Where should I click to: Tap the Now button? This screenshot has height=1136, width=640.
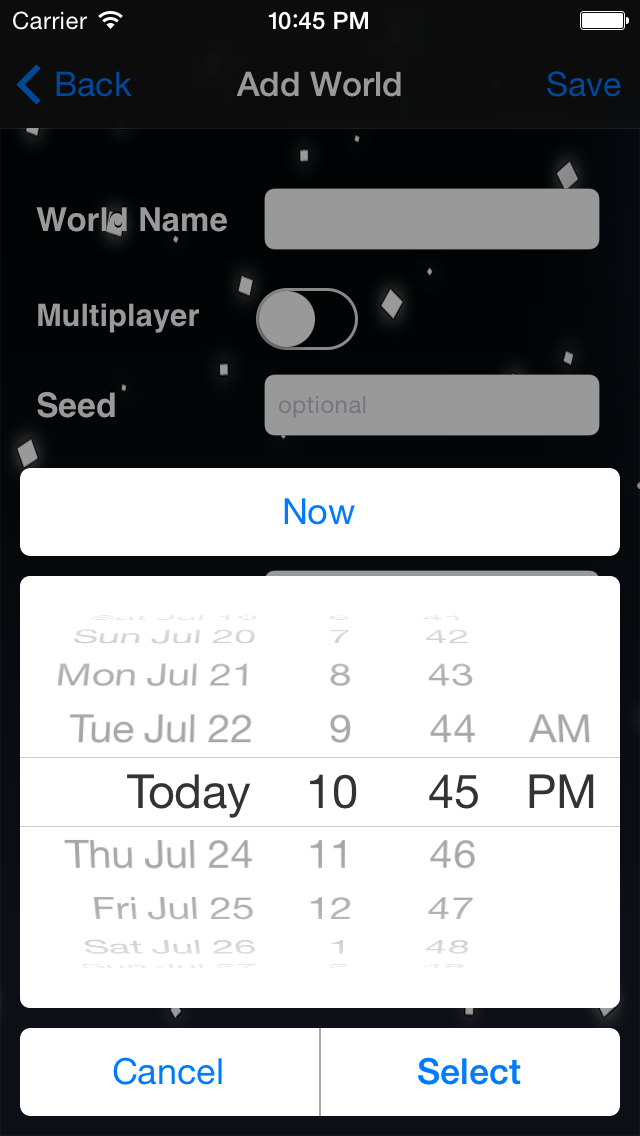[320, 511]
